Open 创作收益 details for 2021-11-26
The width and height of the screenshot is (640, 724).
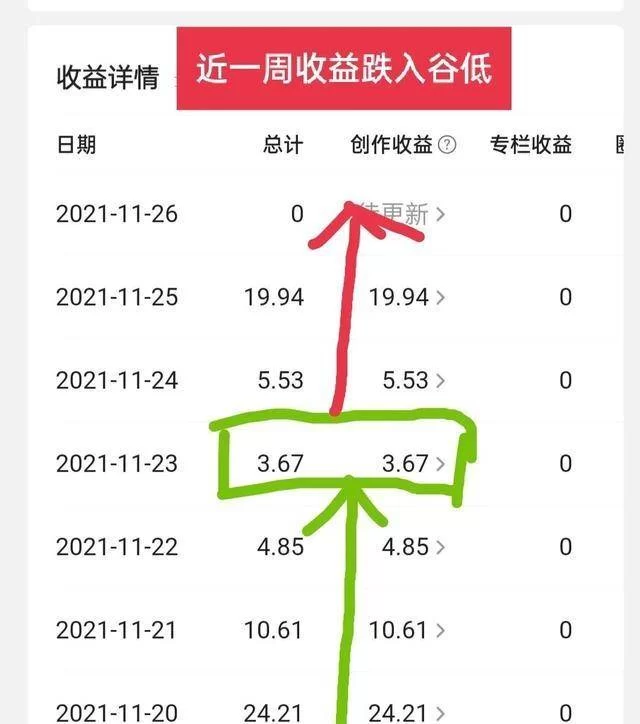click(x=441, y=213)
